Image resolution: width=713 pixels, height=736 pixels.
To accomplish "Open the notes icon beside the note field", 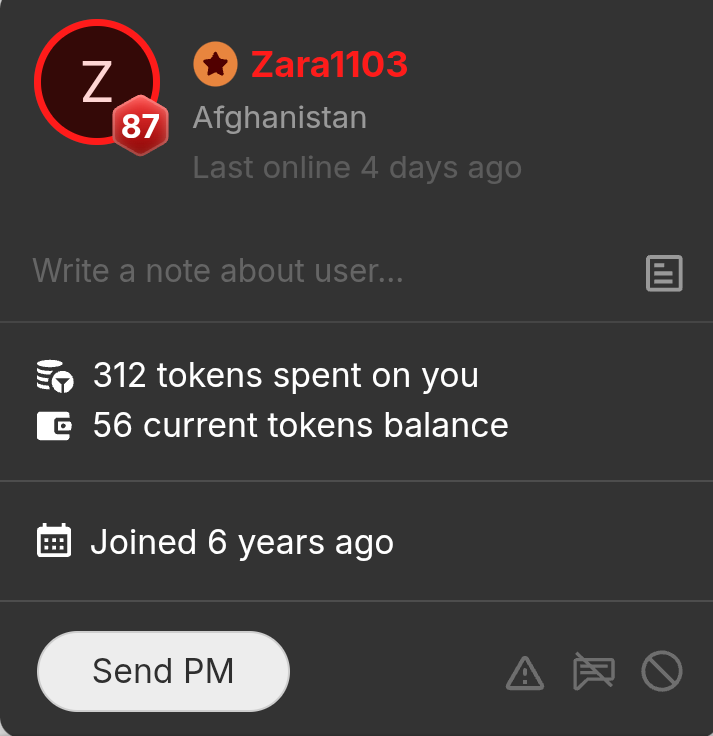I will 664,273.
